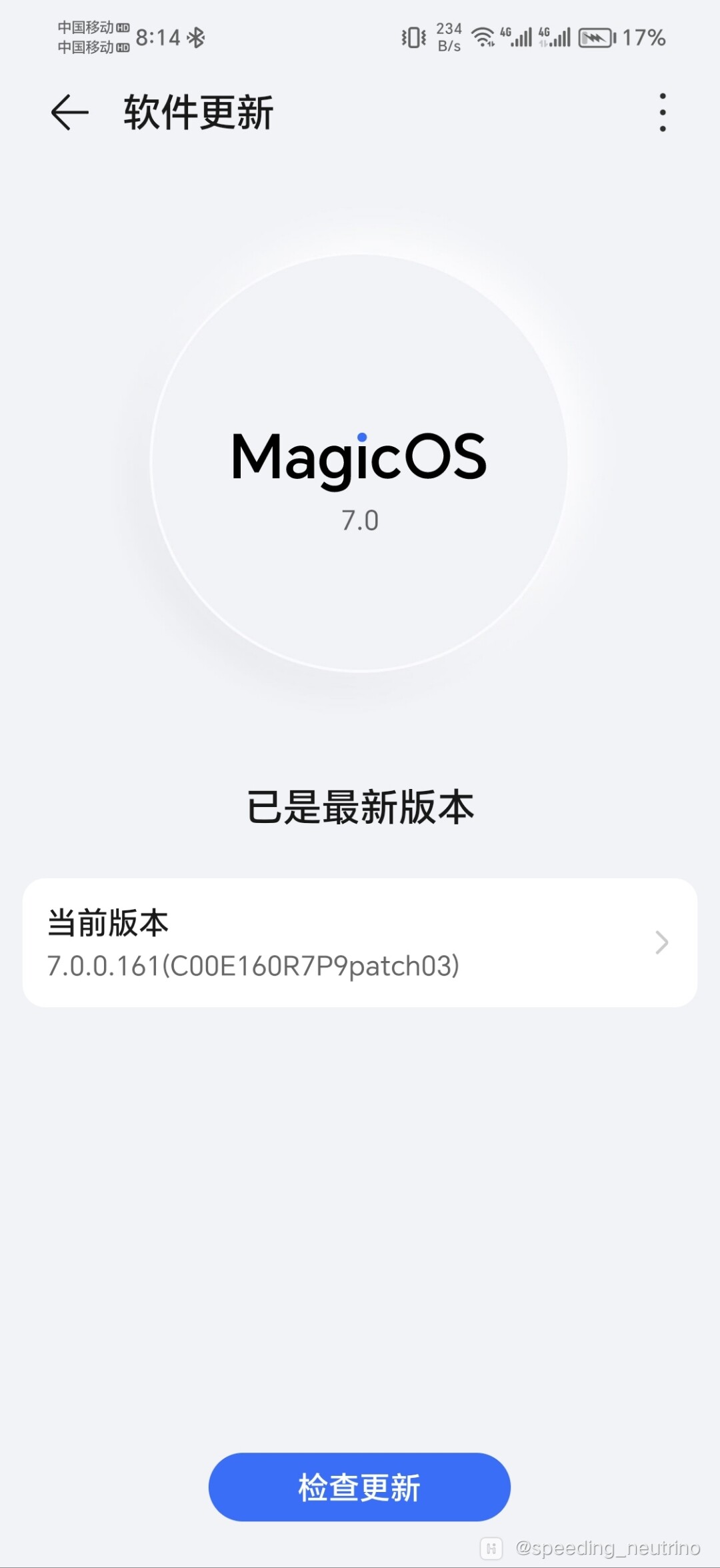
Task: Tap the battery charging icon showing 17%
Action: pyautogui.click(x=597, y=38)
